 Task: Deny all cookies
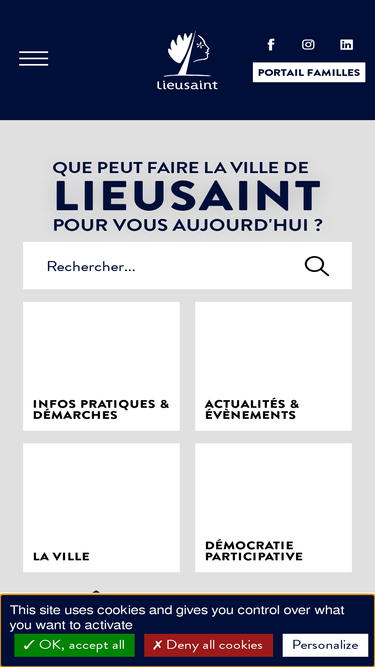[x=208, y=645]
